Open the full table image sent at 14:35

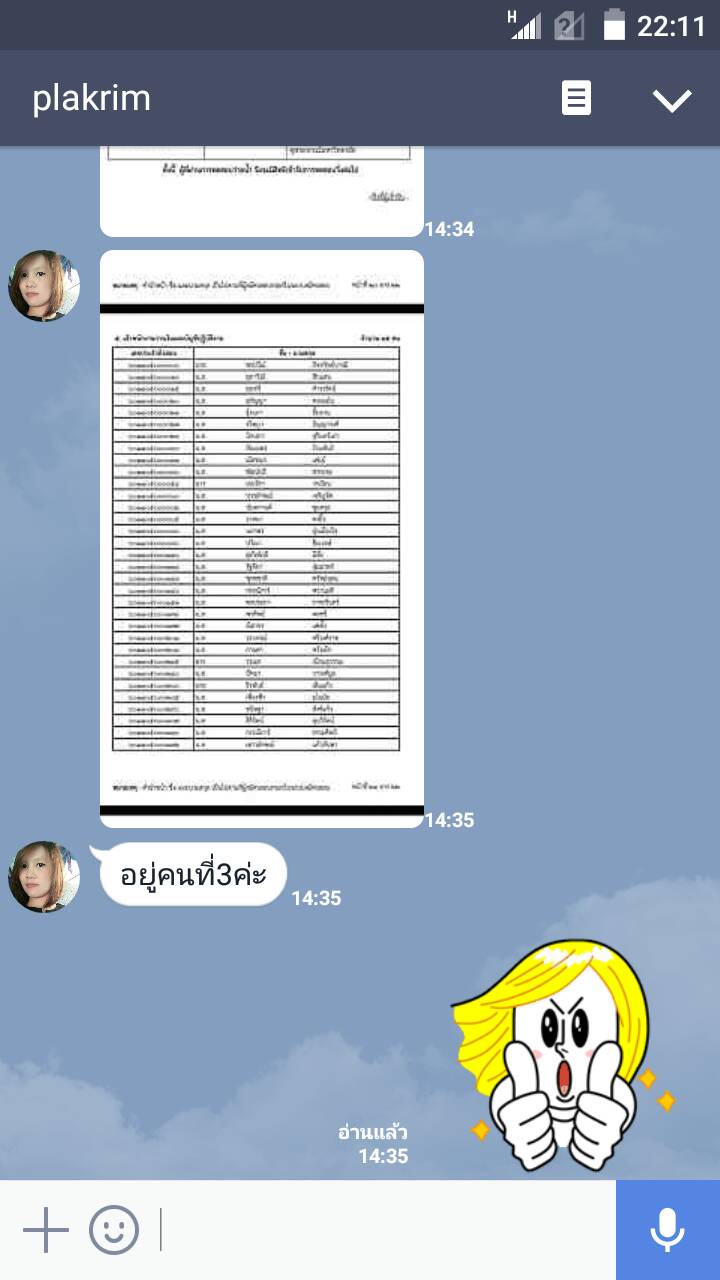click(x=261, y=538)
